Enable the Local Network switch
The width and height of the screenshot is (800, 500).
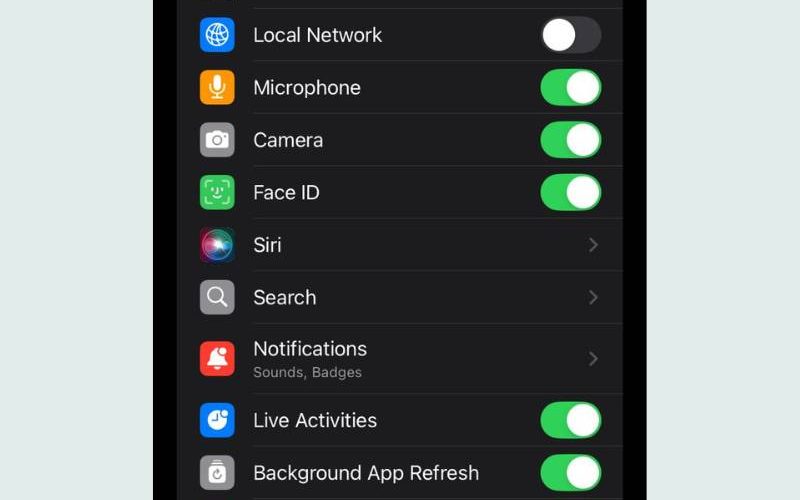(x=570, y=35)
